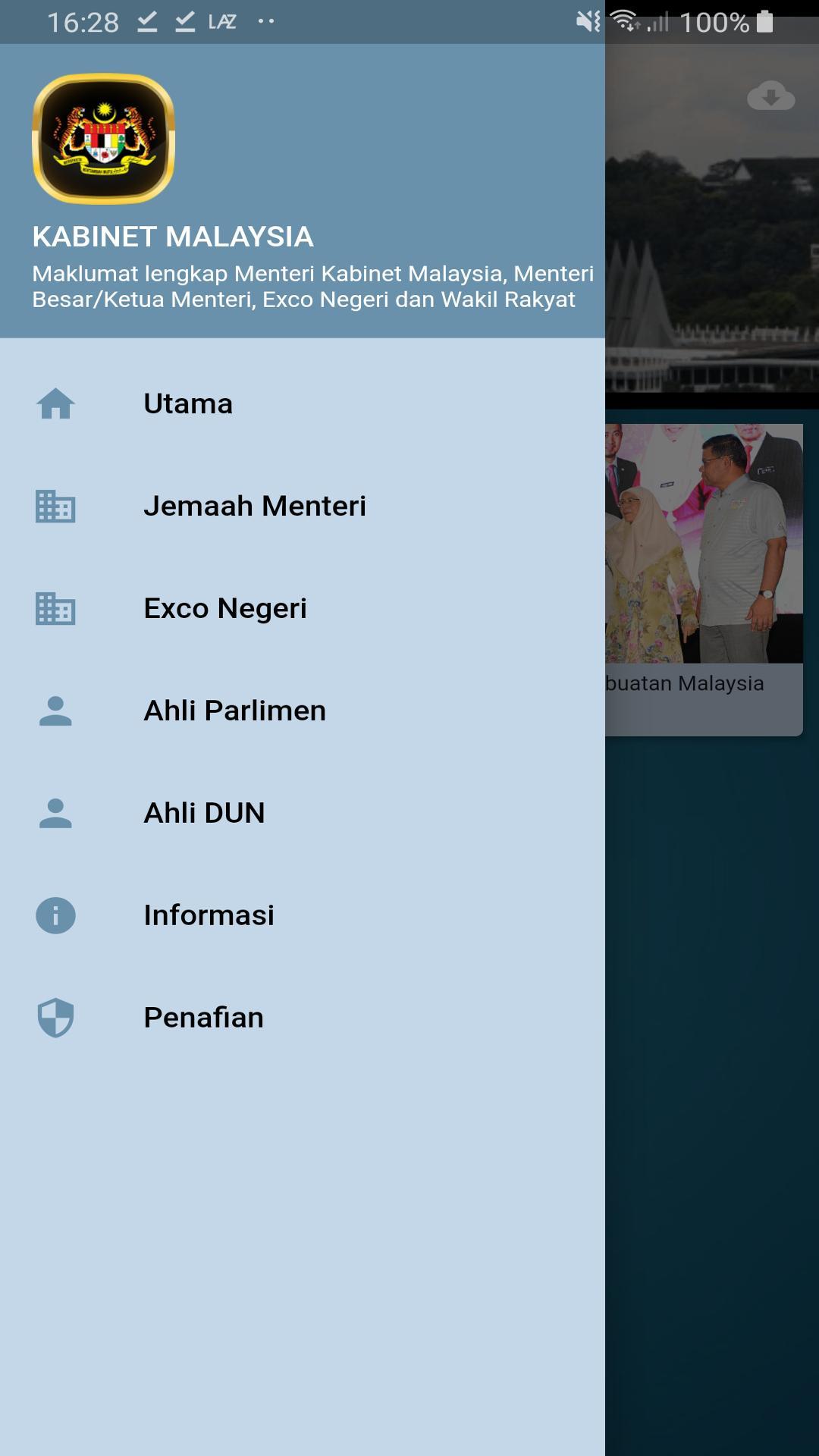Select the building icon for Jemaah Menteri

point(56,507)
